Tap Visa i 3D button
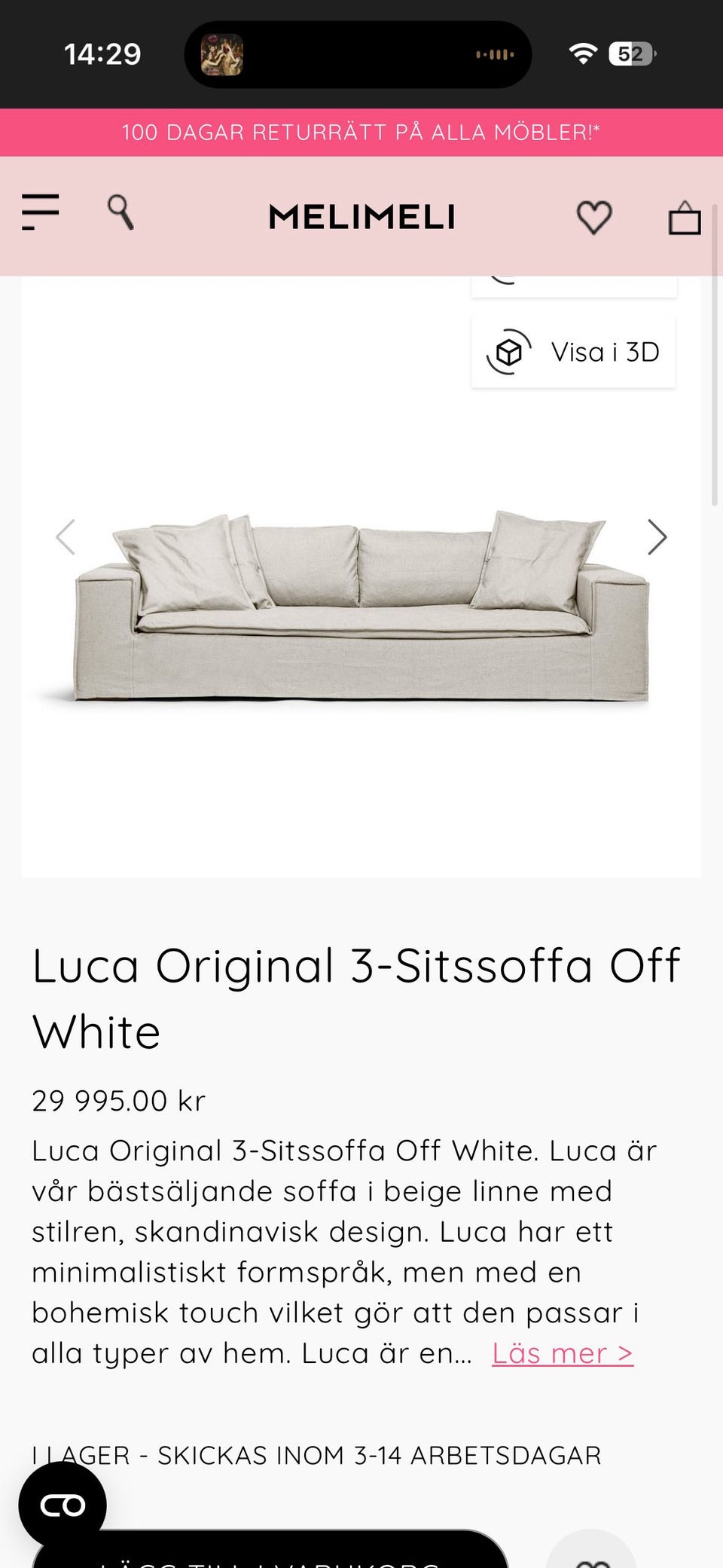The image size is (723, 1568). pos(573,353)
